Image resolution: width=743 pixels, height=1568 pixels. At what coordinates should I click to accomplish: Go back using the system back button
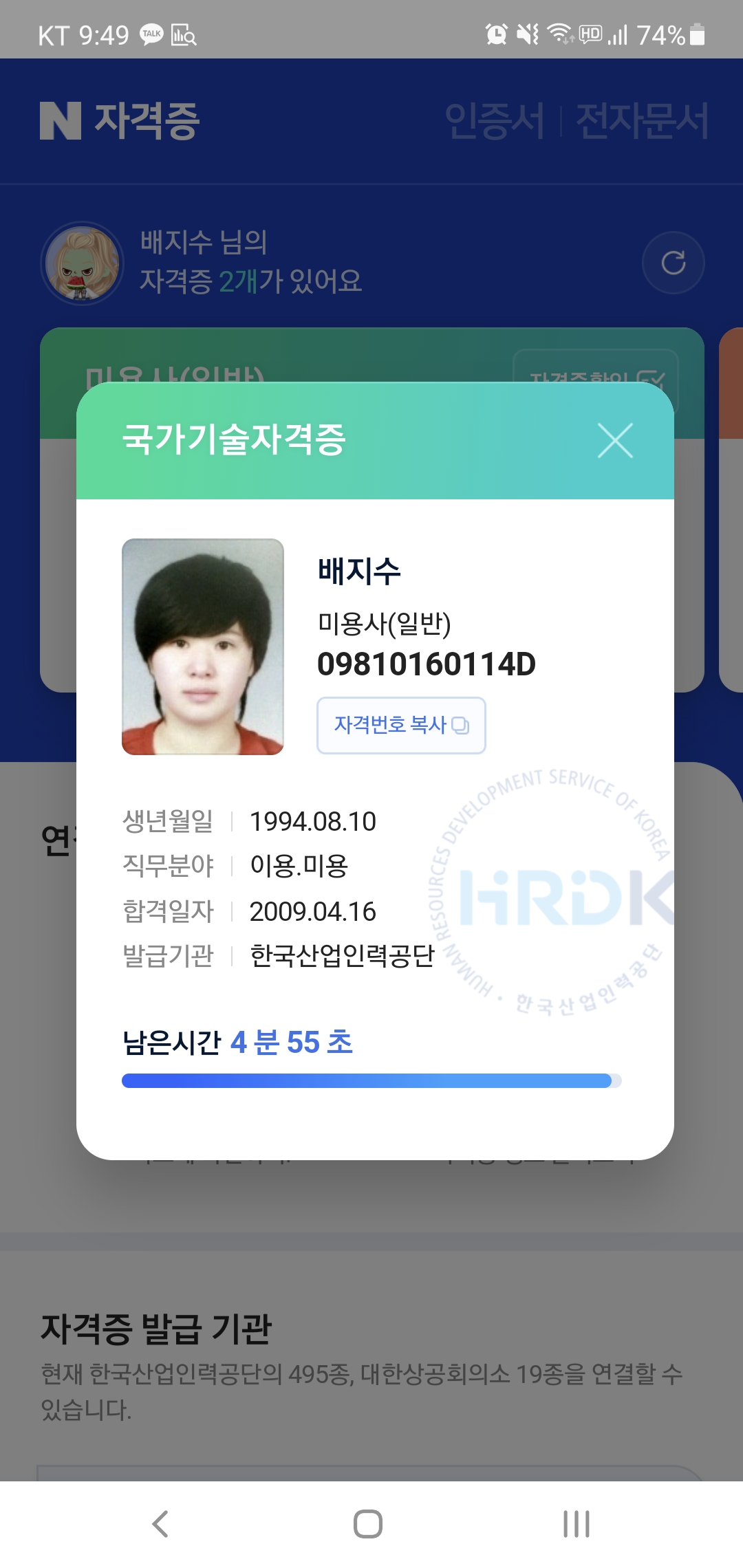160,1523
